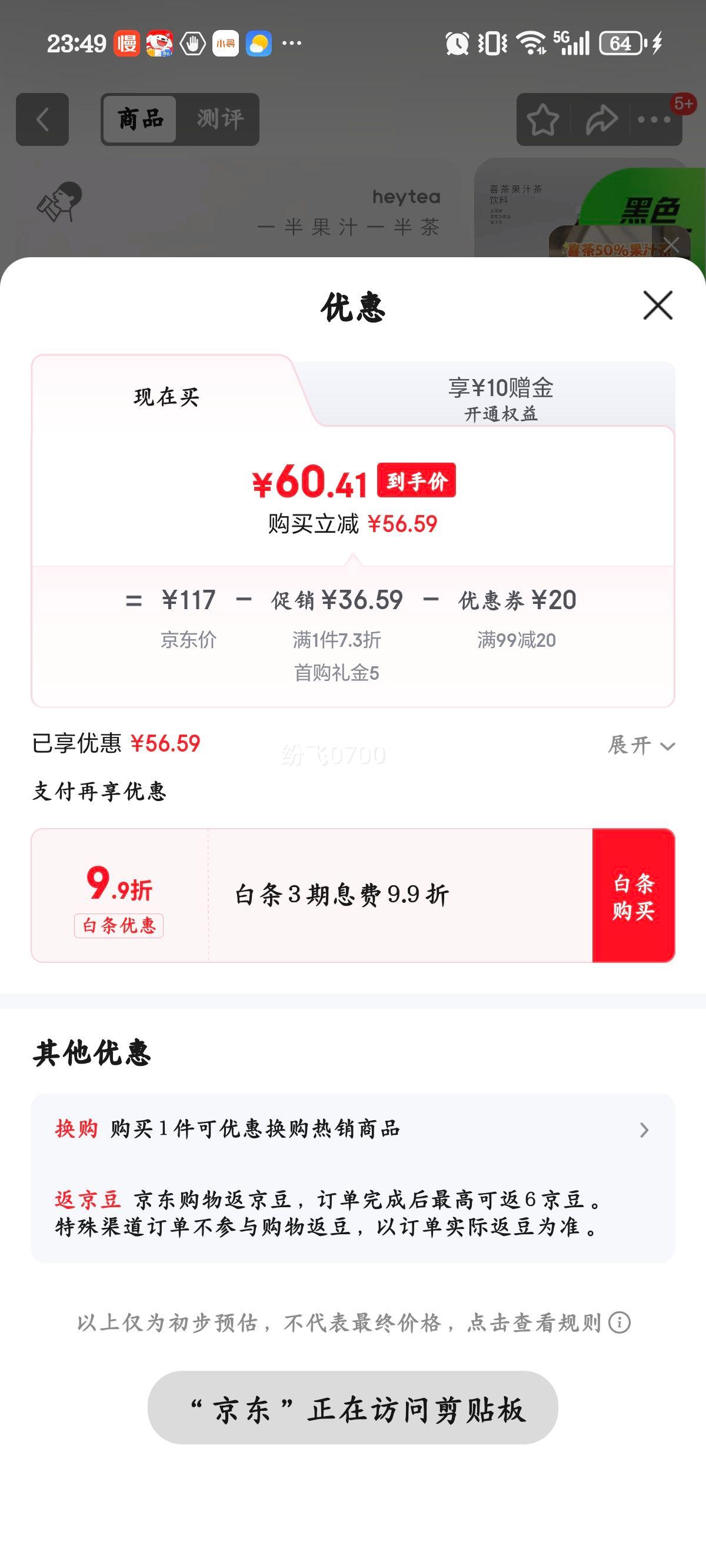
Task: Tap the JD mascot notification icon in status bar
Action: [x=158, y=42]
